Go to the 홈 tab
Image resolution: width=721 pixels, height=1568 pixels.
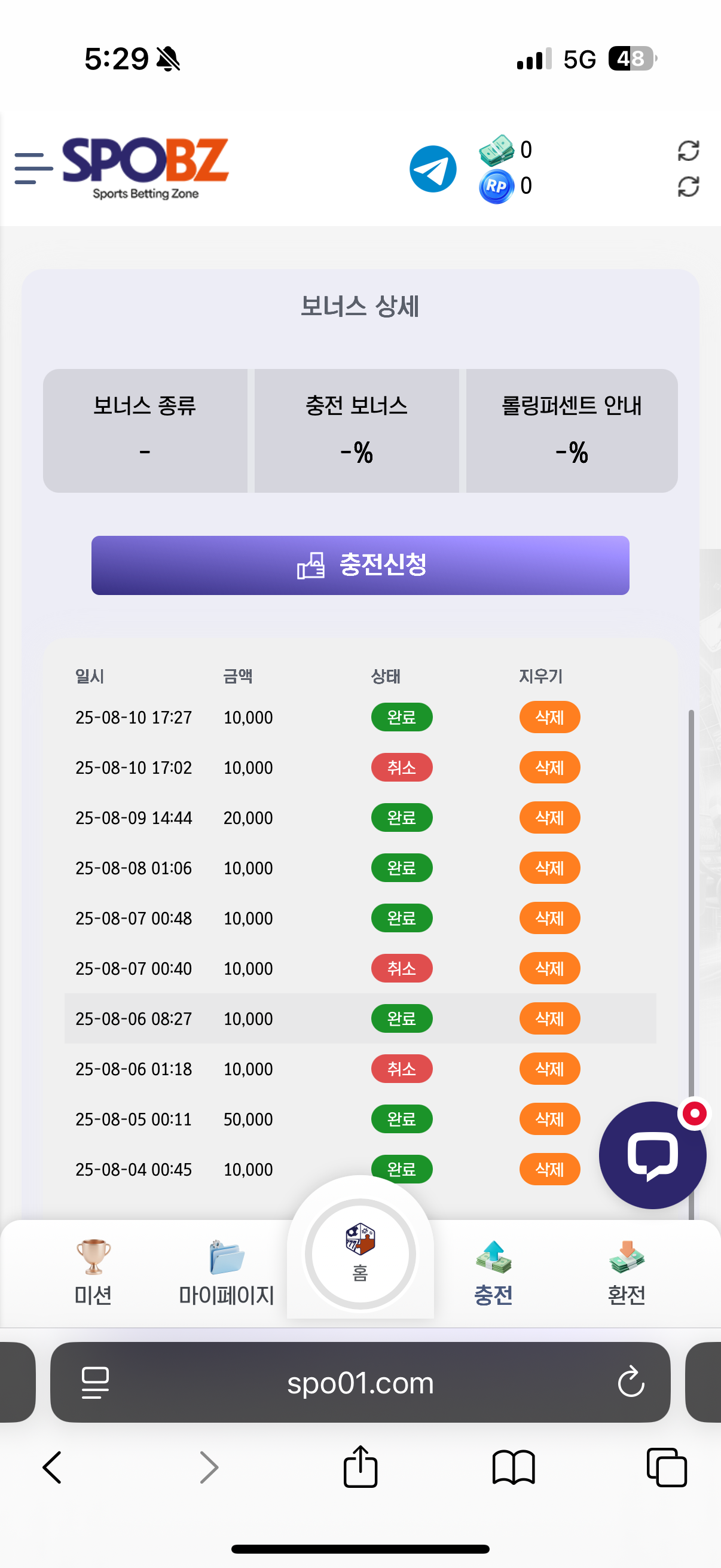360,1253
